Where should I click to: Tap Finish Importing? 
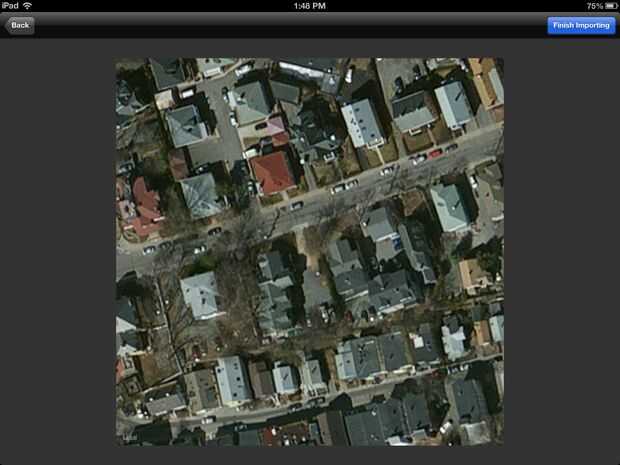tap(581, 25)
